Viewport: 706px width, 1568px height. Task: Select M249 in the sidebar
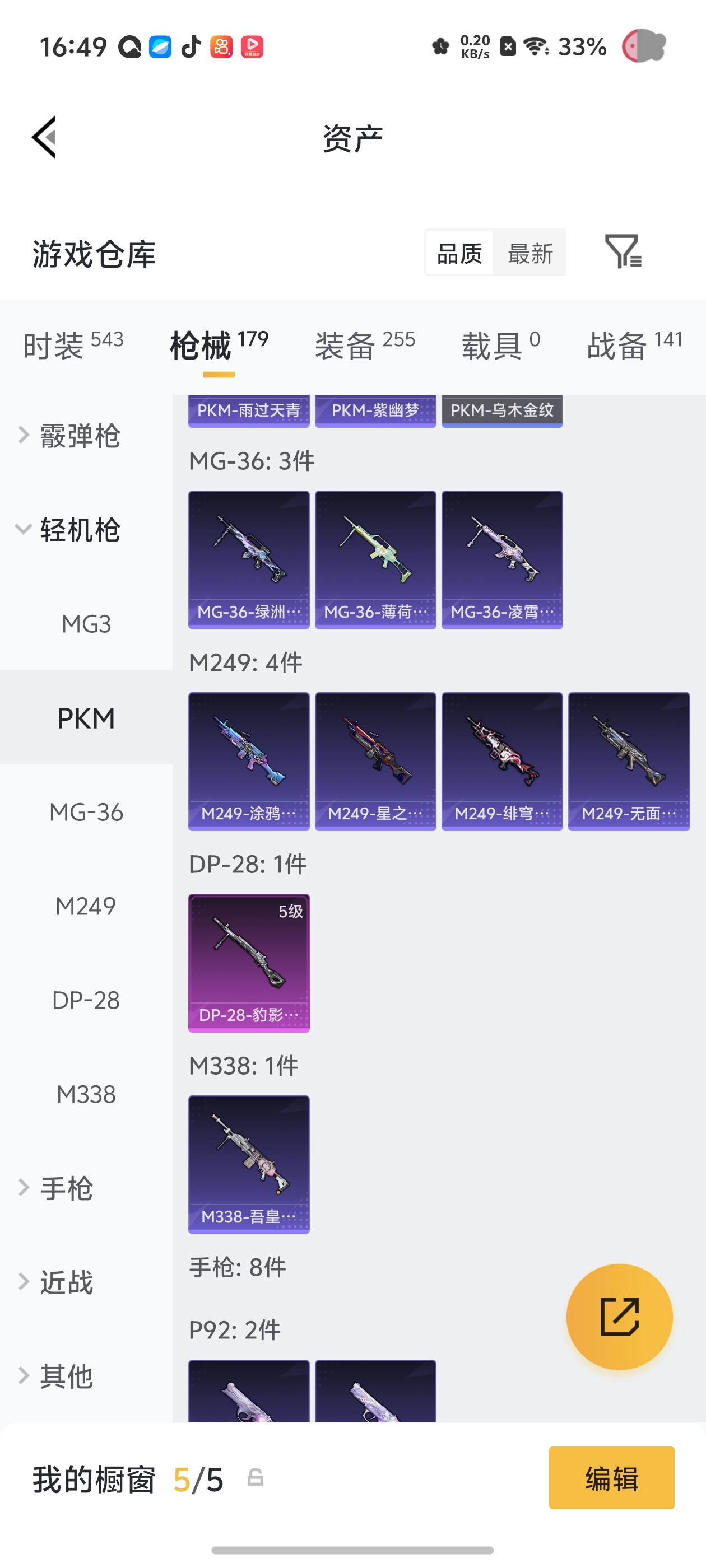[86, 906]
